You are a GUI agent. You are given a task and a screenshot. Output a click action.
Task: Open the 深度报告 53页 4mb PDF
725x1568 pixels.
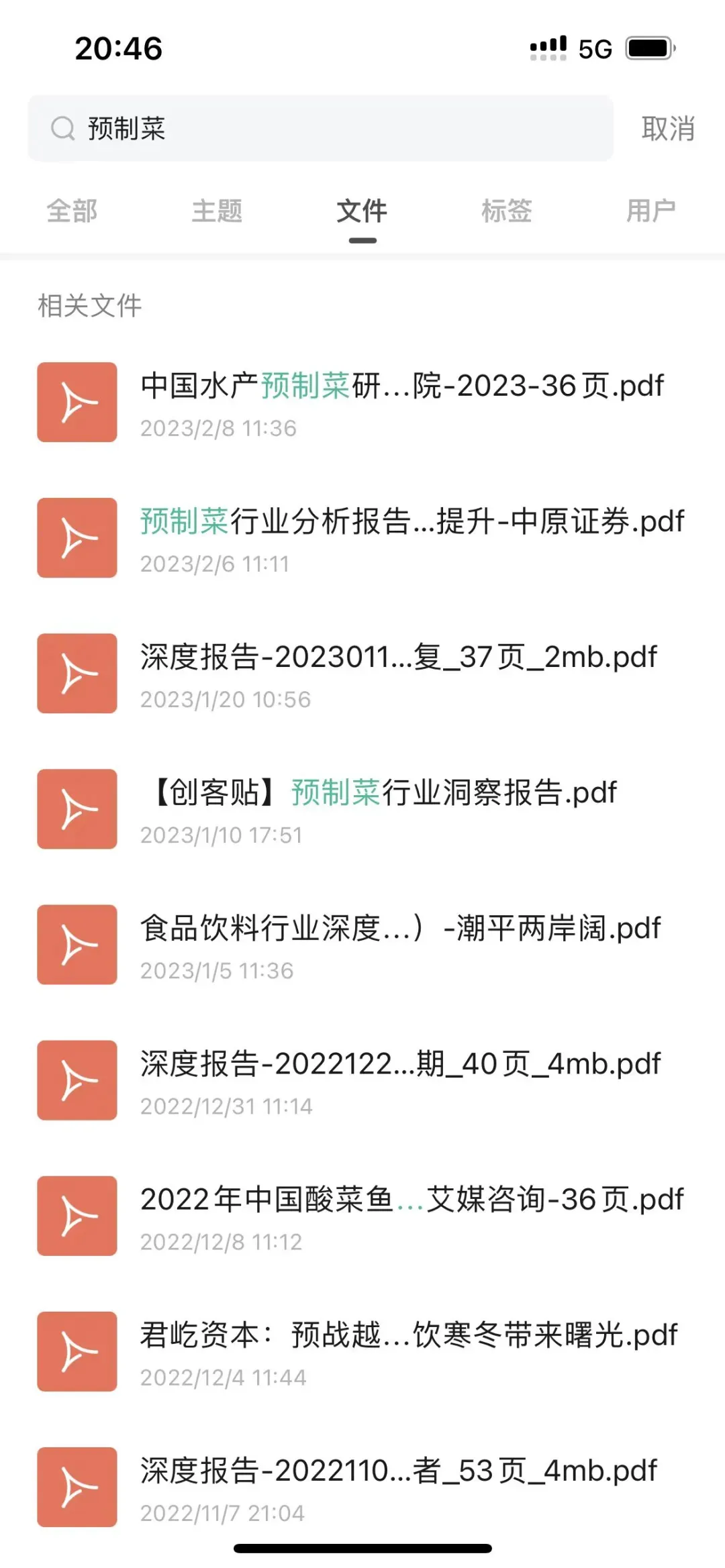(398, 1471)
